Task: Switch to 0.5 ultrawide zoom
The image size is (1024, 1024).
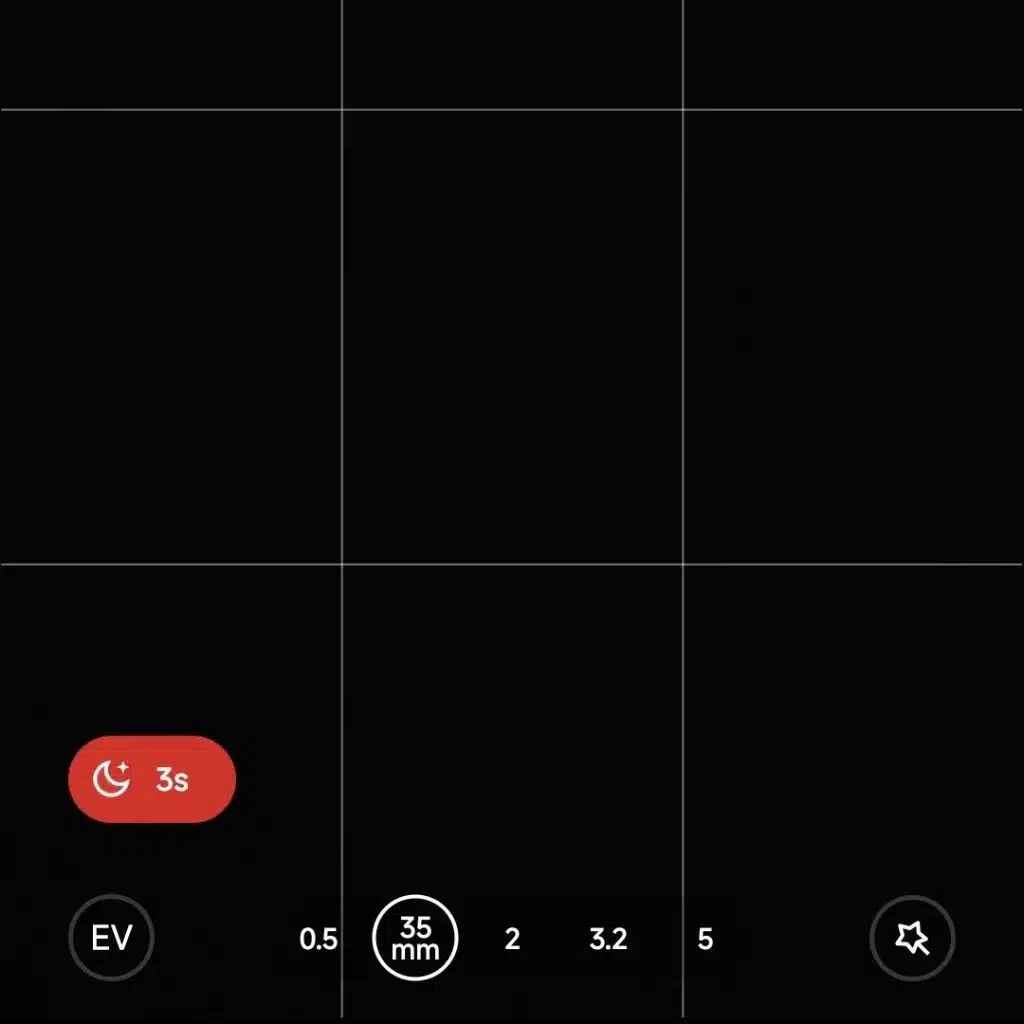Action: click(x=318, y=940)
